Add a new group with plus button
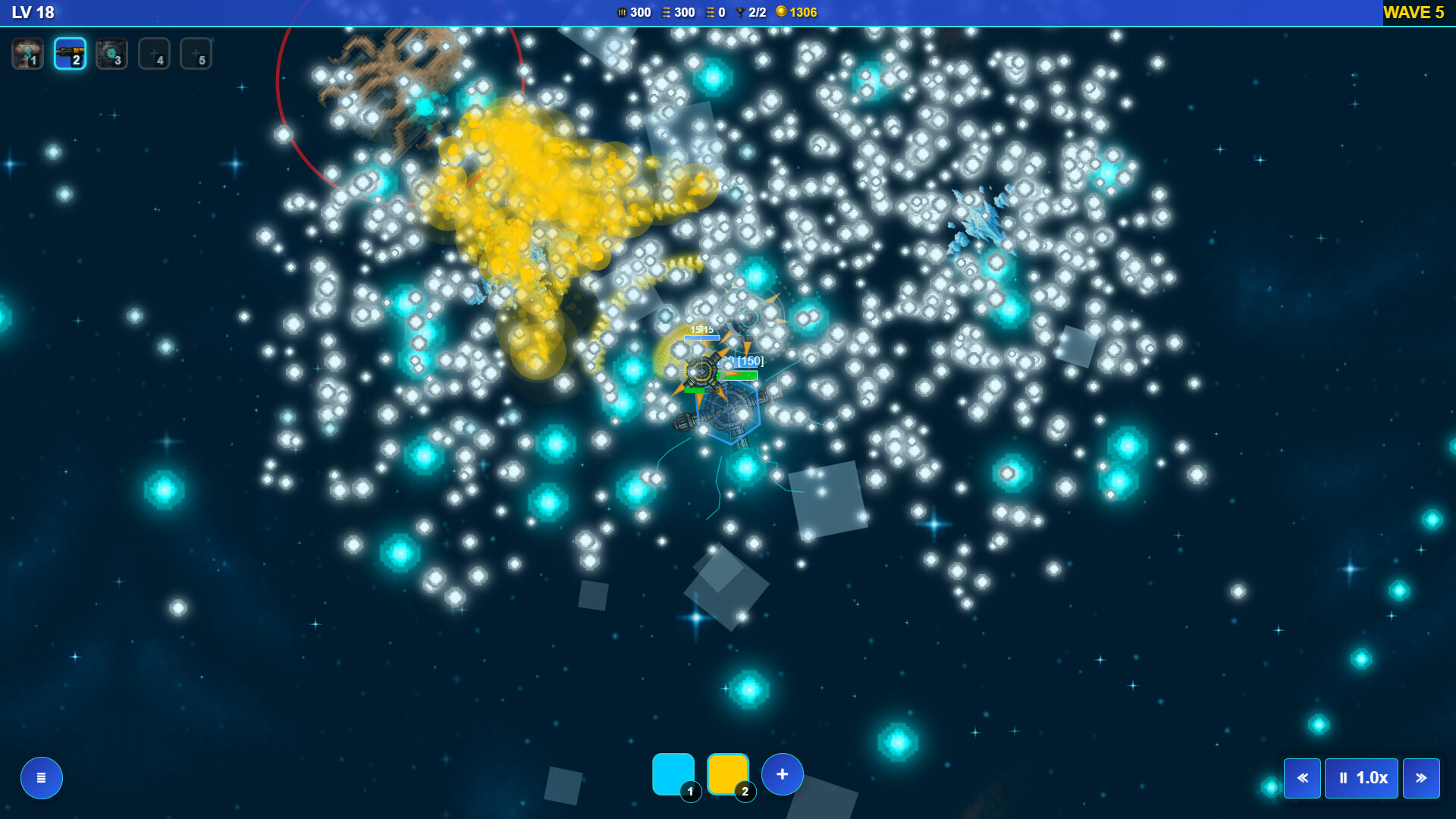1456x819 pixels. tap(782, 774)
